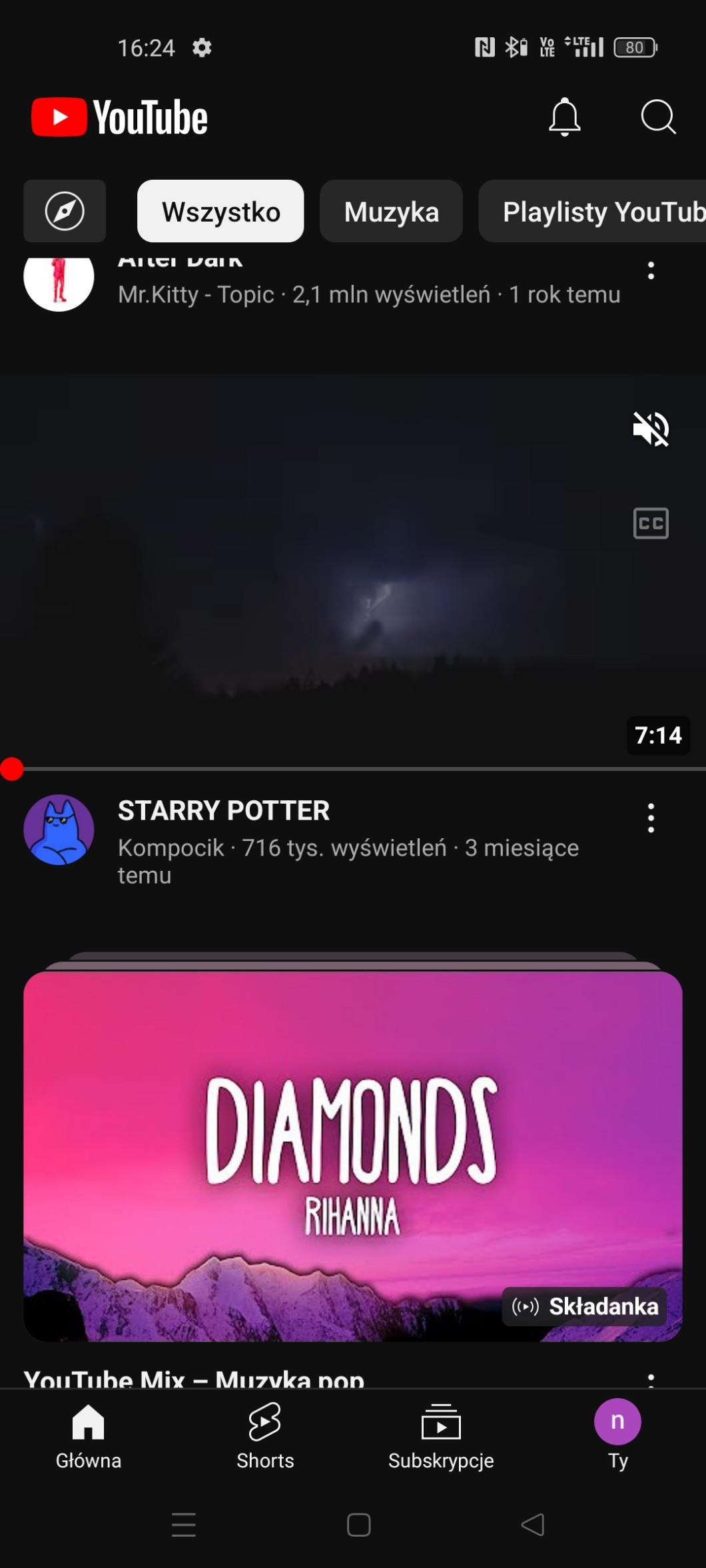Open options for the Mr.Kitty video

[x=651, y=271]
